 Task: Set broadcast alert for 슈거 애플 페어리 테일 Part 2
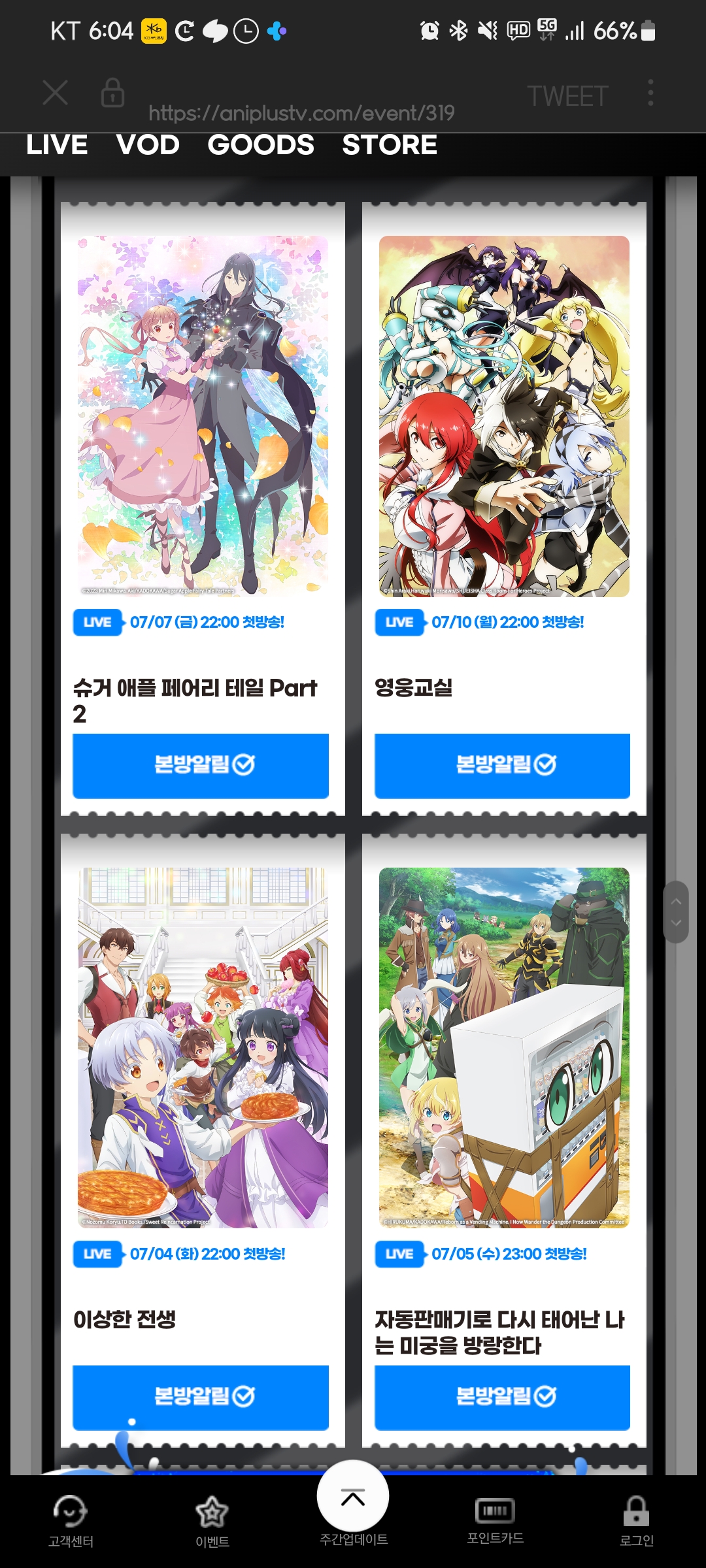point(201,765)
